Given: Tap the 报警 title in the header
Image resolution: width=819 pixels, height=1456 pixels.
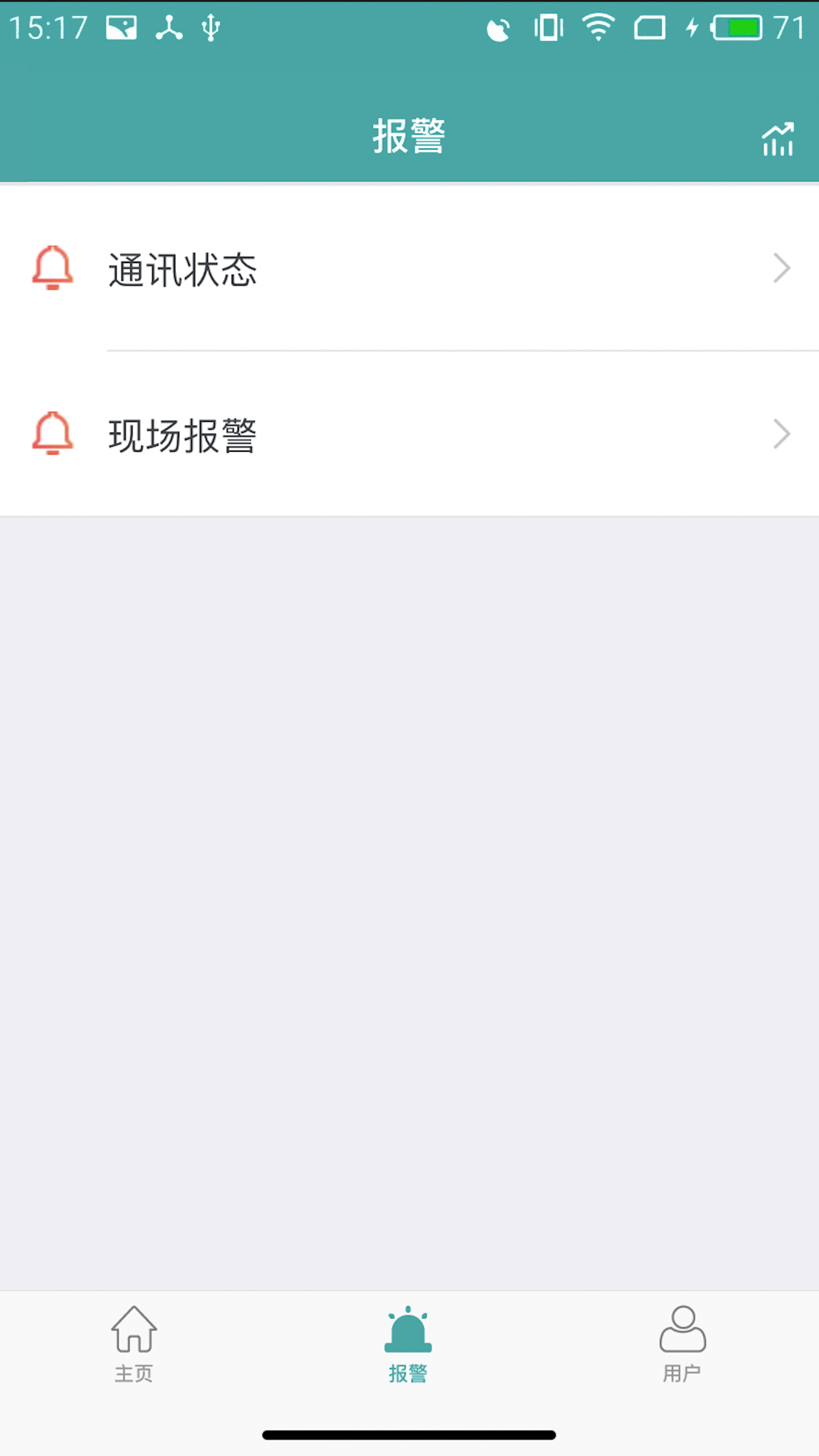Looking at the screenshot, I should [x=409, y=136].
